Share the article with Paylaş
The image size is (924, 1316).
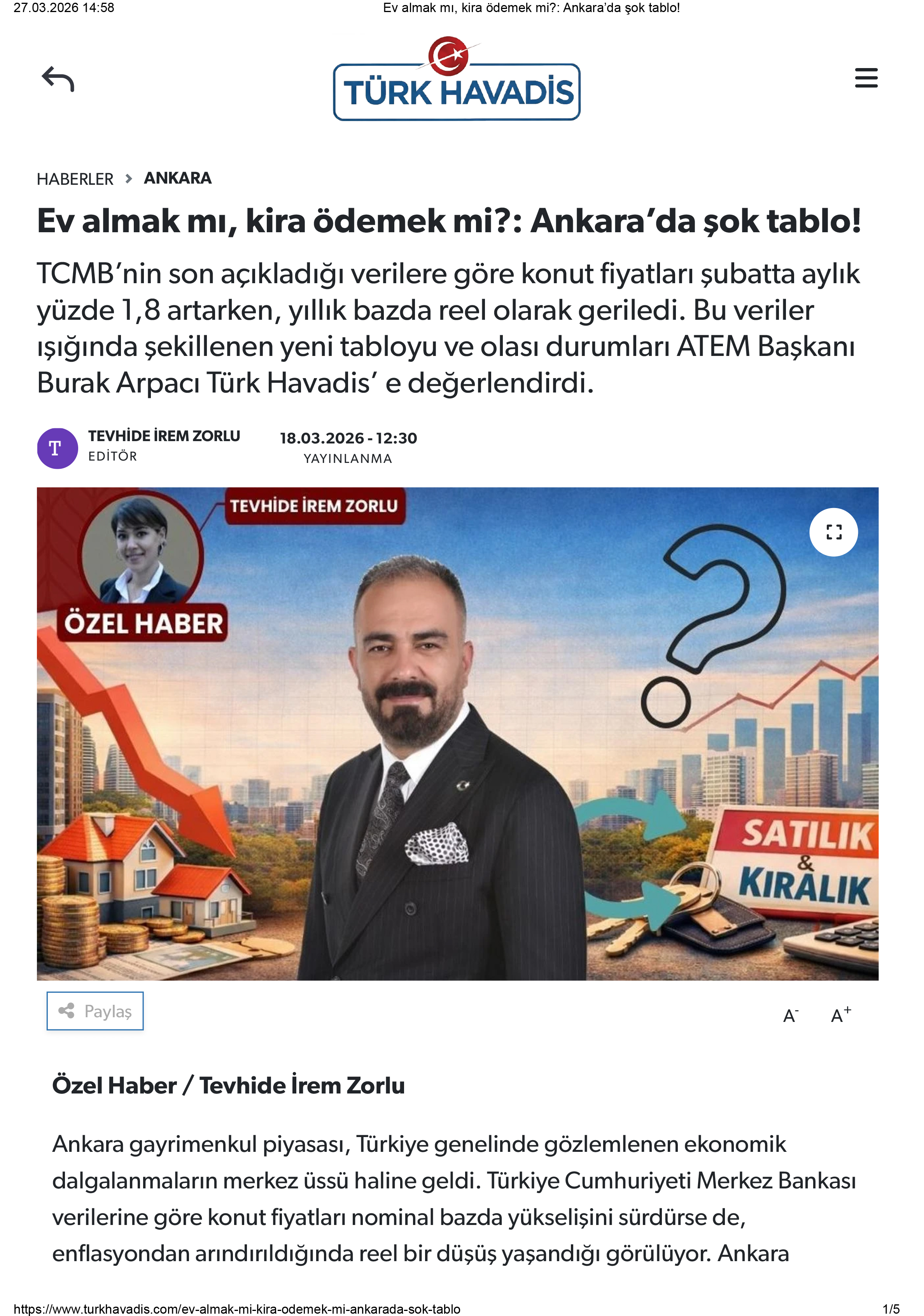pyautogui.click(x=95, y=1011)
